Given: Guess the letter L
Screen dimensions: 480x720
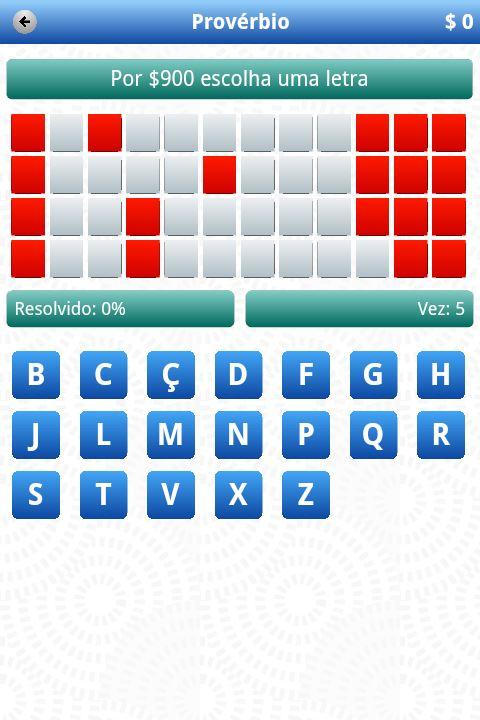Looking at the screenshot, I should pos(103,435).
